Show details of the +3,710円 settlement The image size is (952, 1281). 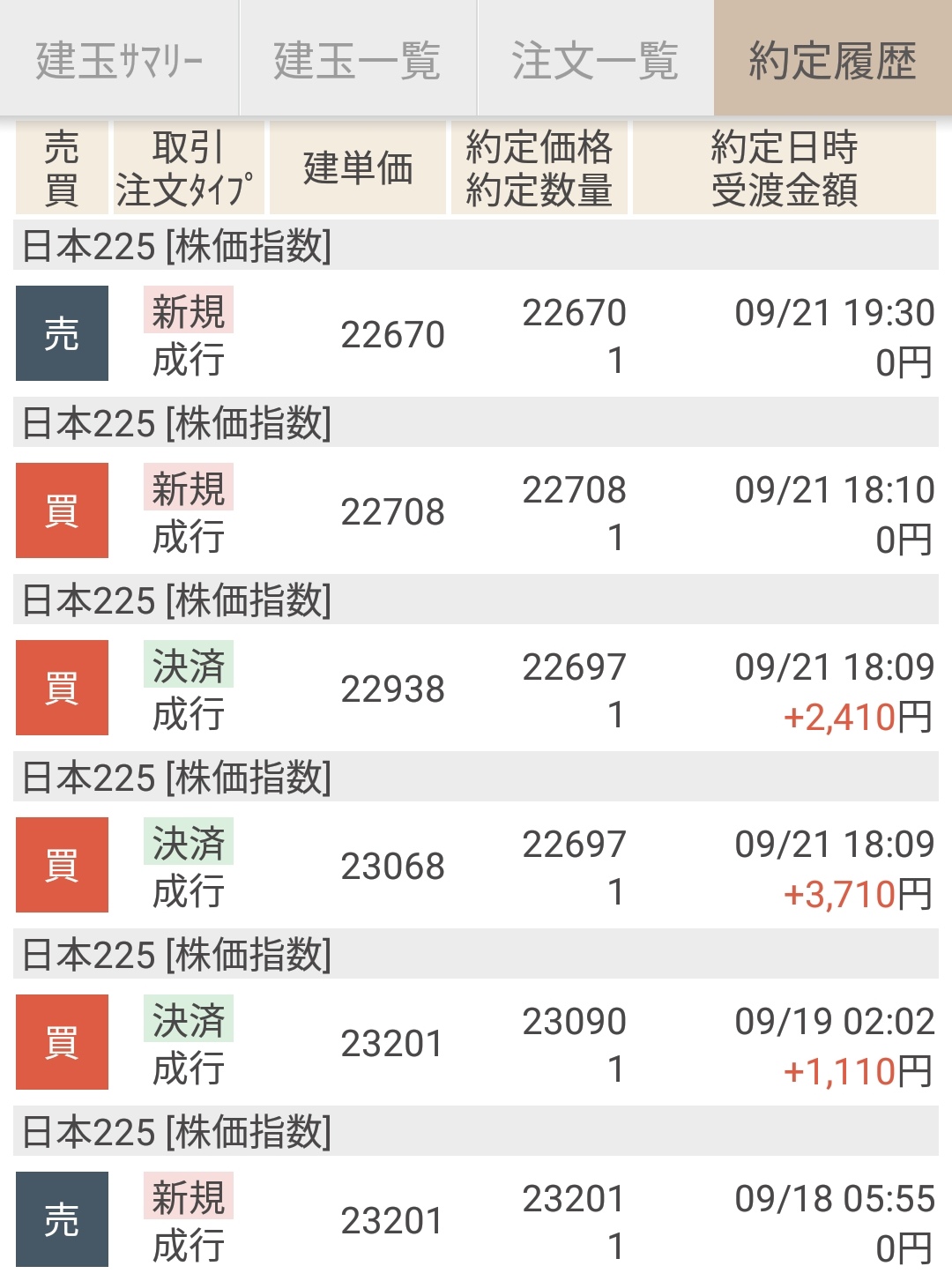click(x=476, y=867)
